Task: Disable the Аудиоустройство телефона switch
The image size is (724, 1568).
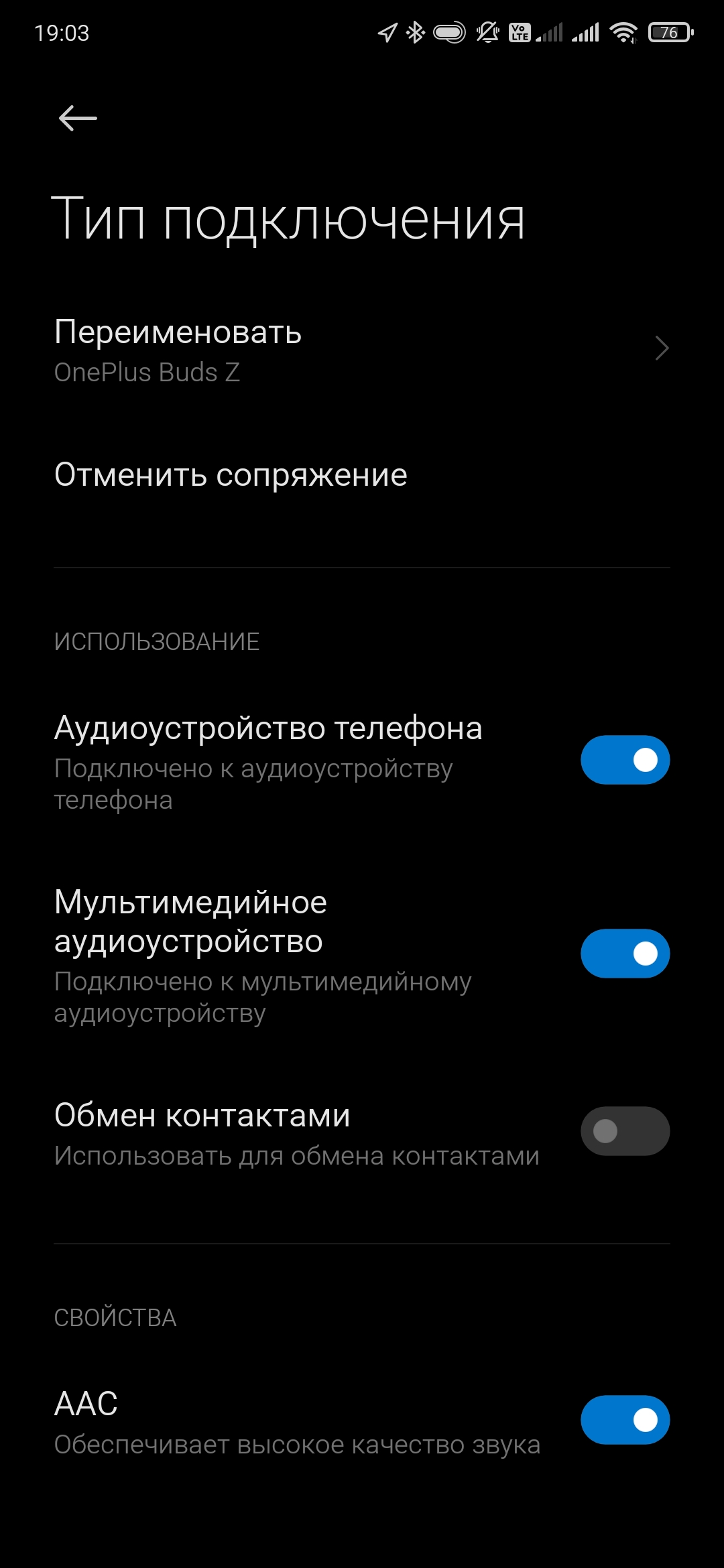Action: pos(625,760)
